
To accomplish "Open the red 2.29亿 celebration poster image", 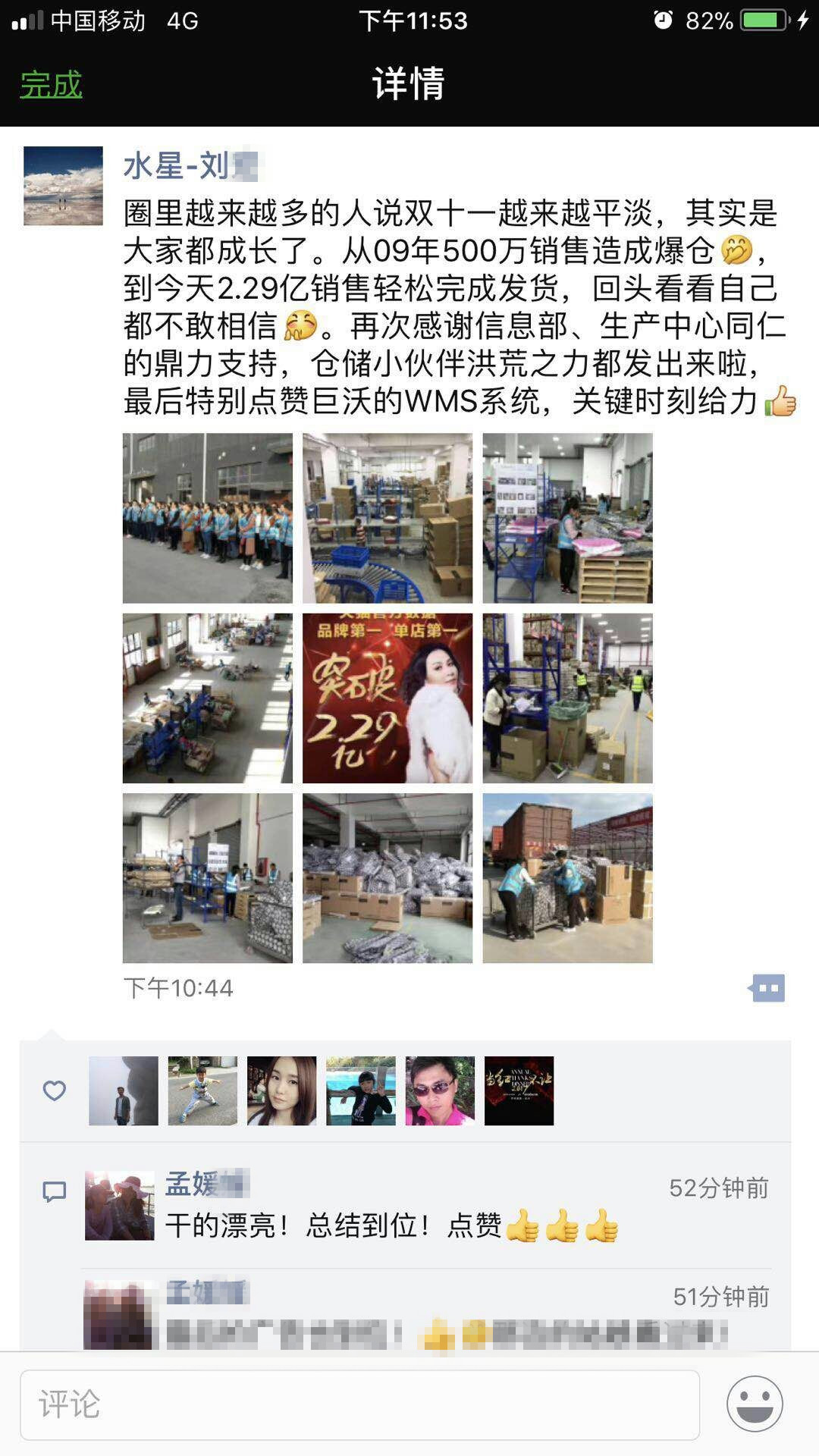I will [x=387, y=698].
